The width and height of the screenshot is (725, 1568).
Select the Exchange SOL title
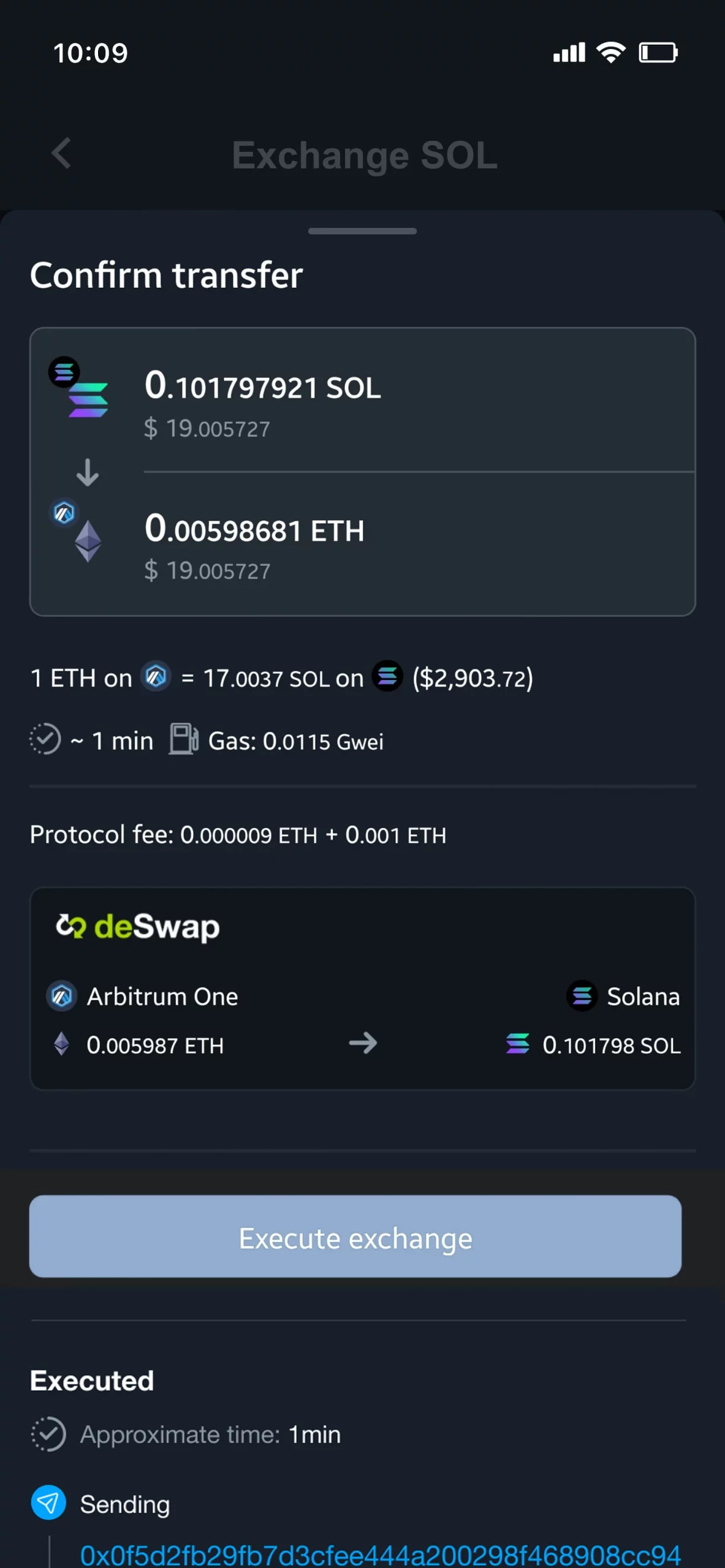coord(363,154)
